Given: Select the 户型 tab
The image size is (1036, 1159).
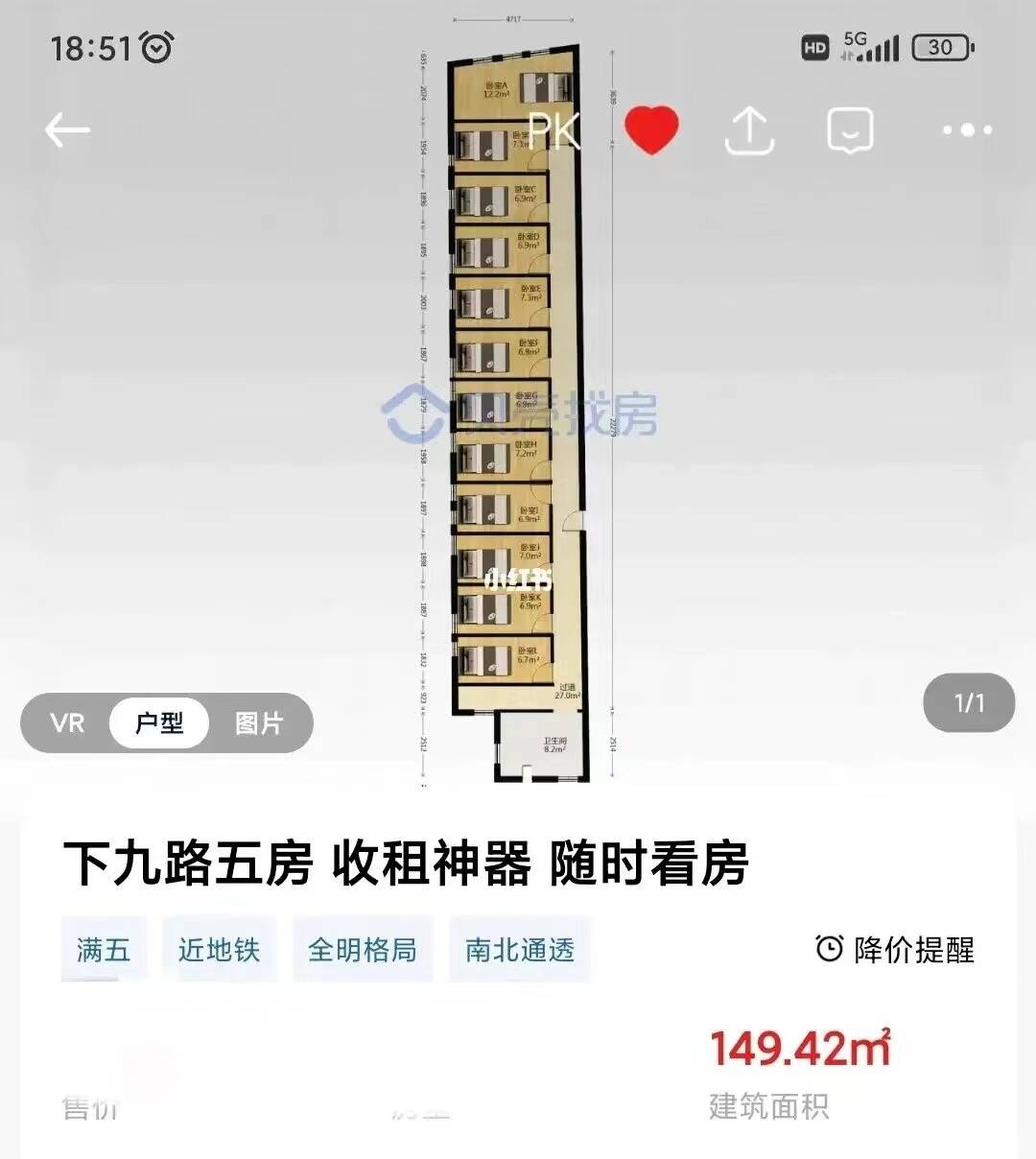Looking at the screenshot, I should (159, 722).
